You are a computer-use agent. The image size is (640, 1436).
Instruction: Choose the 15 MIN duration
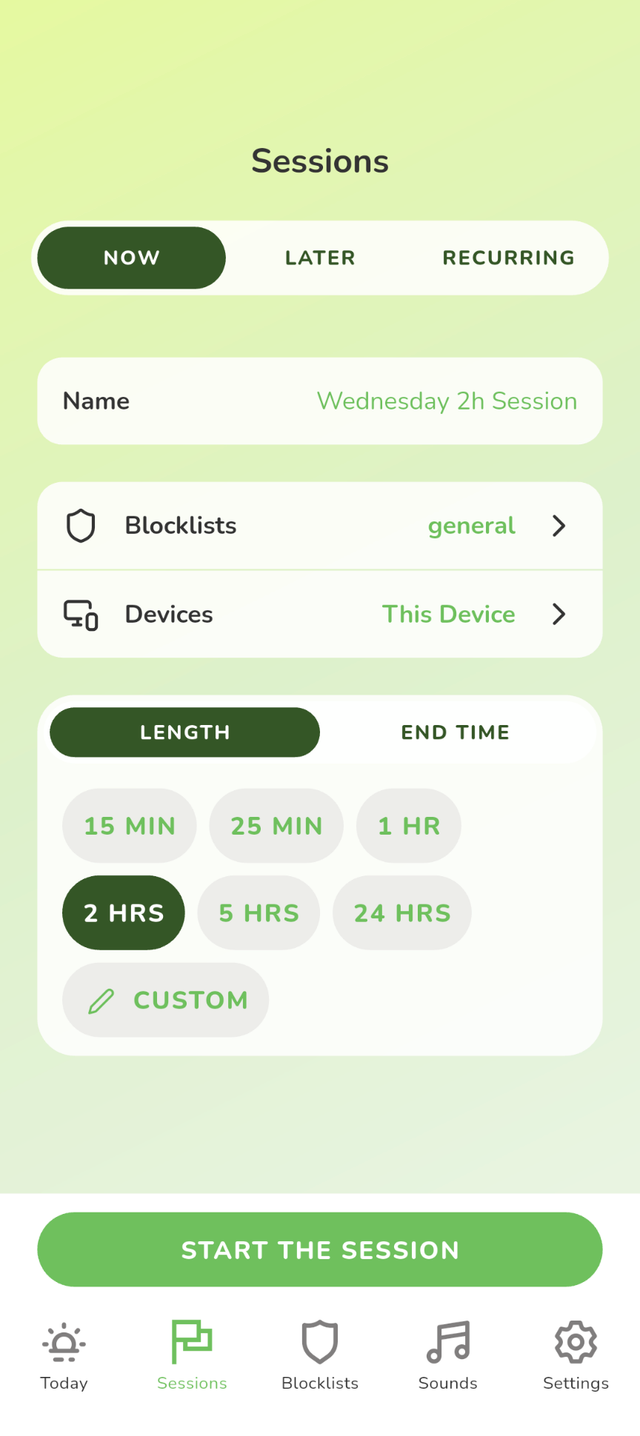click(129, 826)
